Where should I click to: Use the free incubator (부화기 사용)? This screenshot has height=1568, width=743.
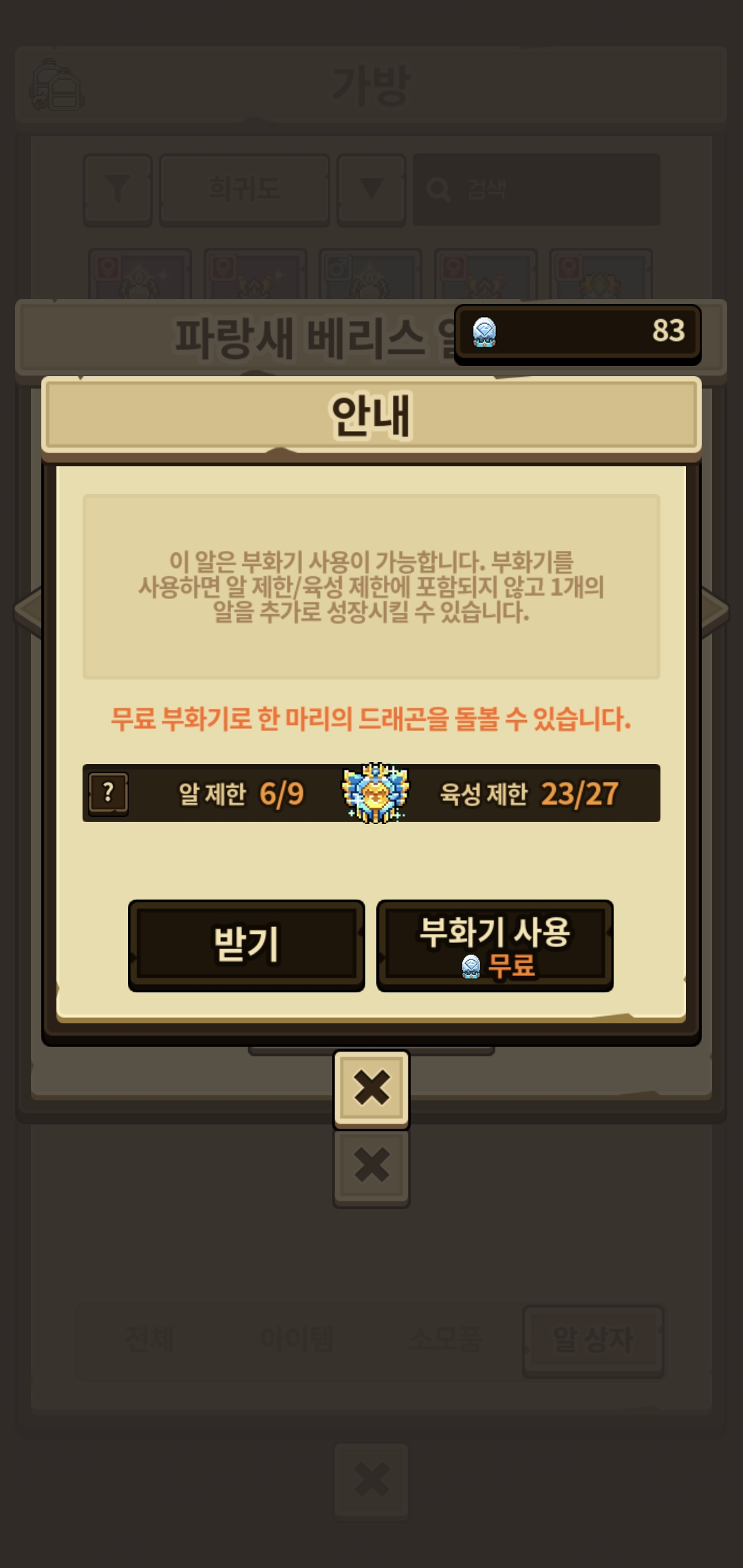point(495,945)
